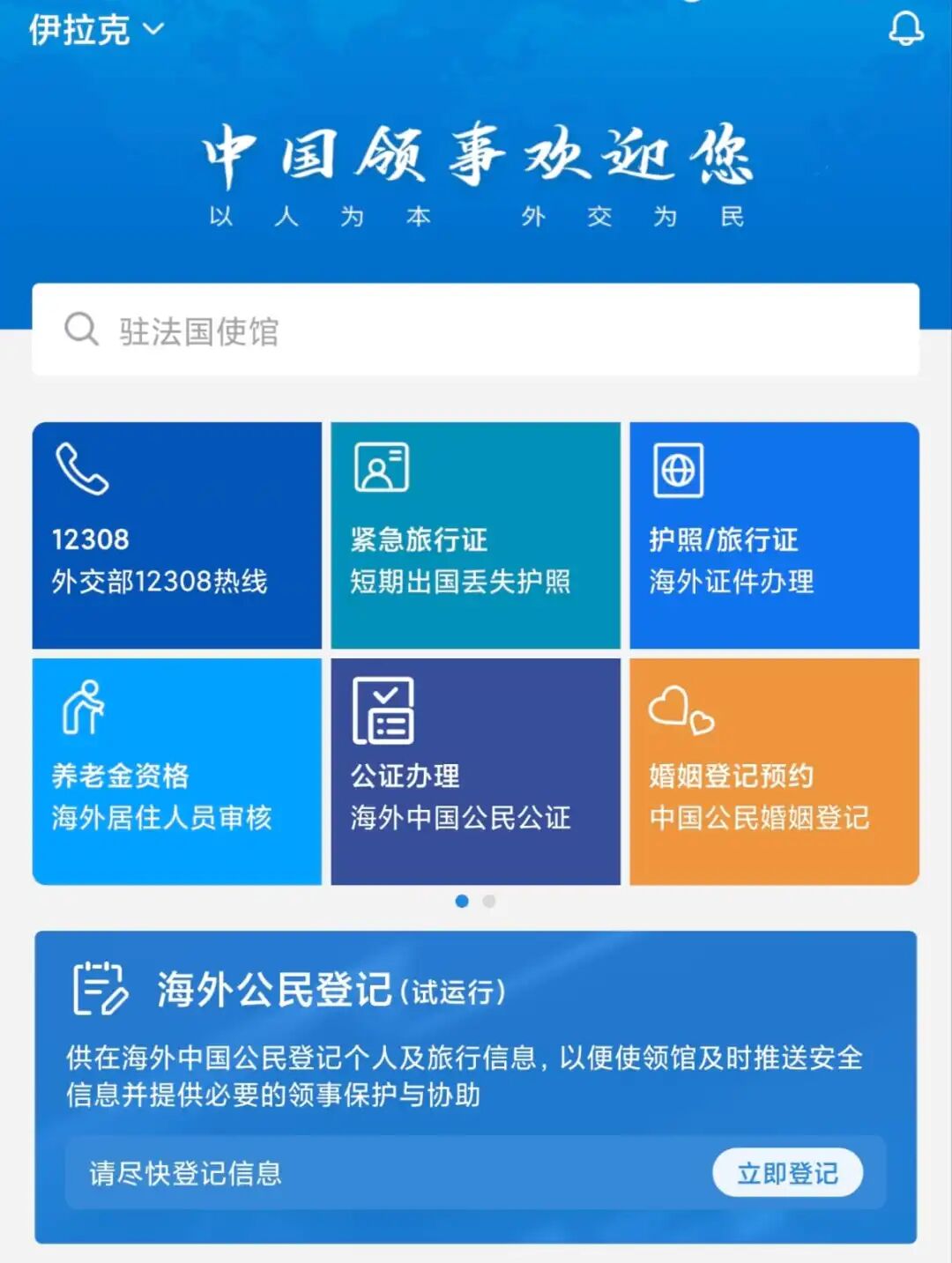
Task: Tap the 立即登记 button
Action: (787, 1173)
